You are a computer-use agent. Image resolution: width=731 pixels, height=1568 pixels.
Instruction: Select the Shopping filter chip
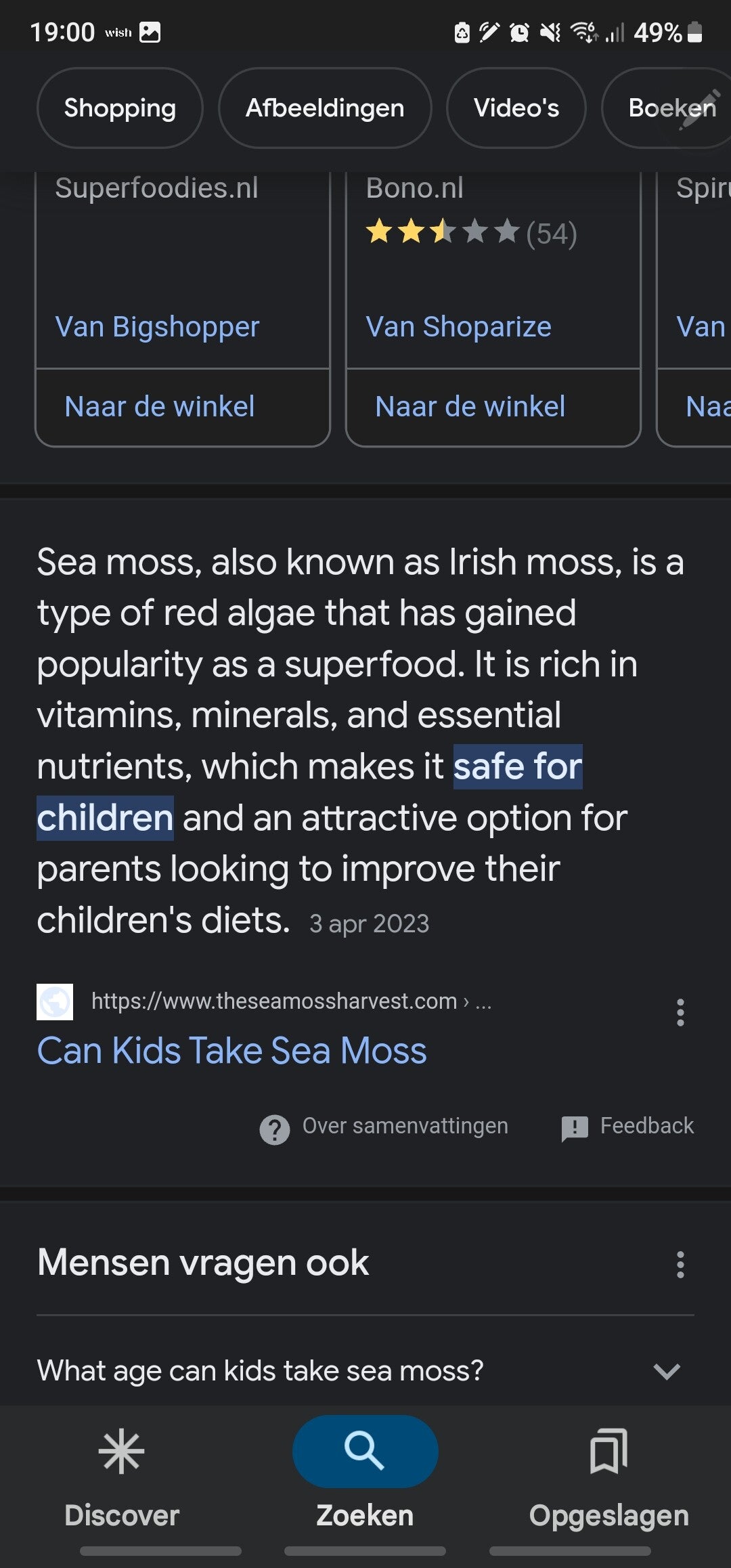(120, 108)
